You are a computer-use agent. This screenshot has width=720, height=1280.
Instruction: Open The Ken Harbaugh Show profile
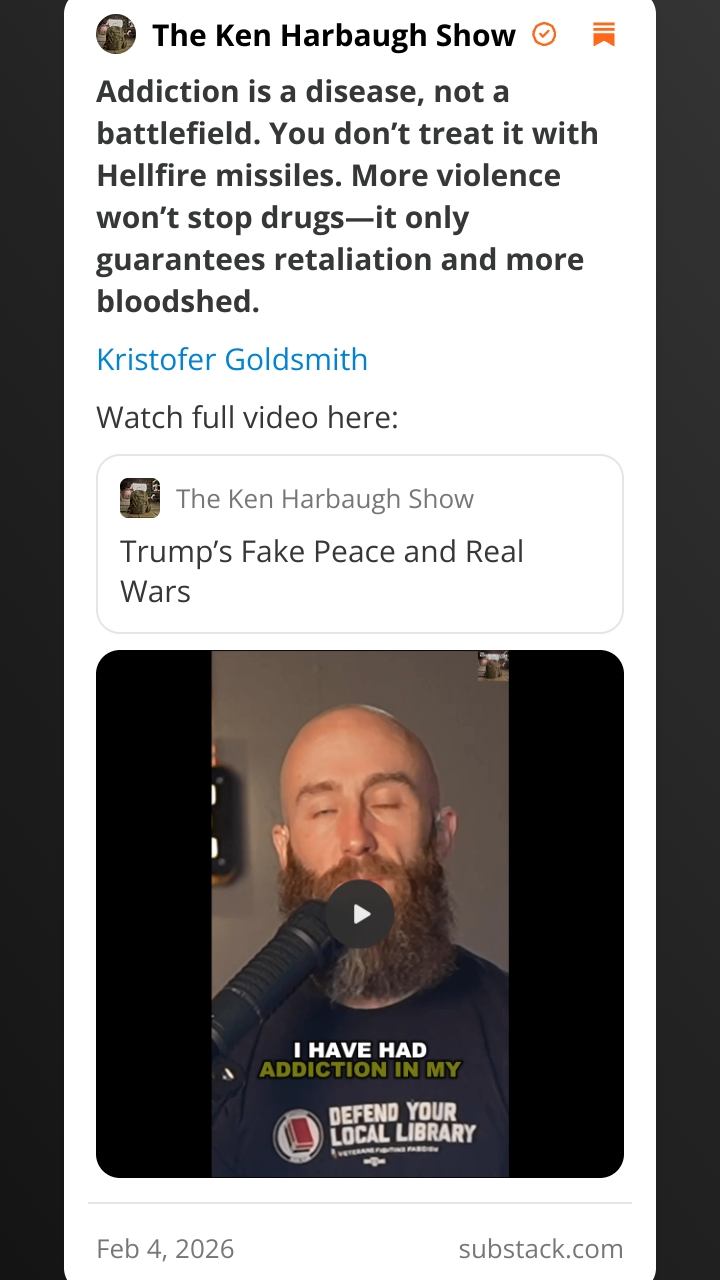click(333, 35)
